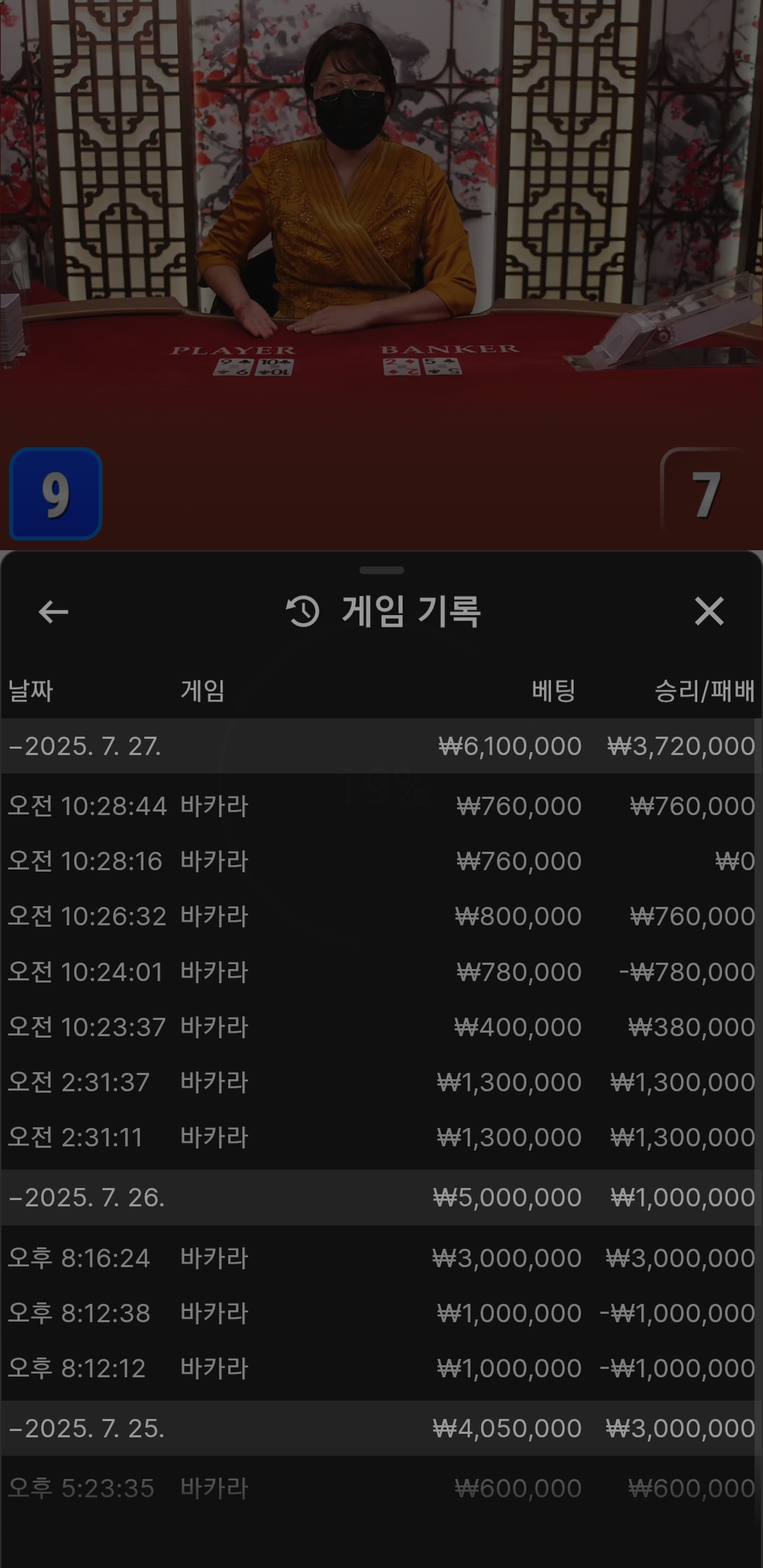Viewport: 763px width, 1568px height.
Task: Open the 오전 10:24:01 losing round
Action: [381, 972]
